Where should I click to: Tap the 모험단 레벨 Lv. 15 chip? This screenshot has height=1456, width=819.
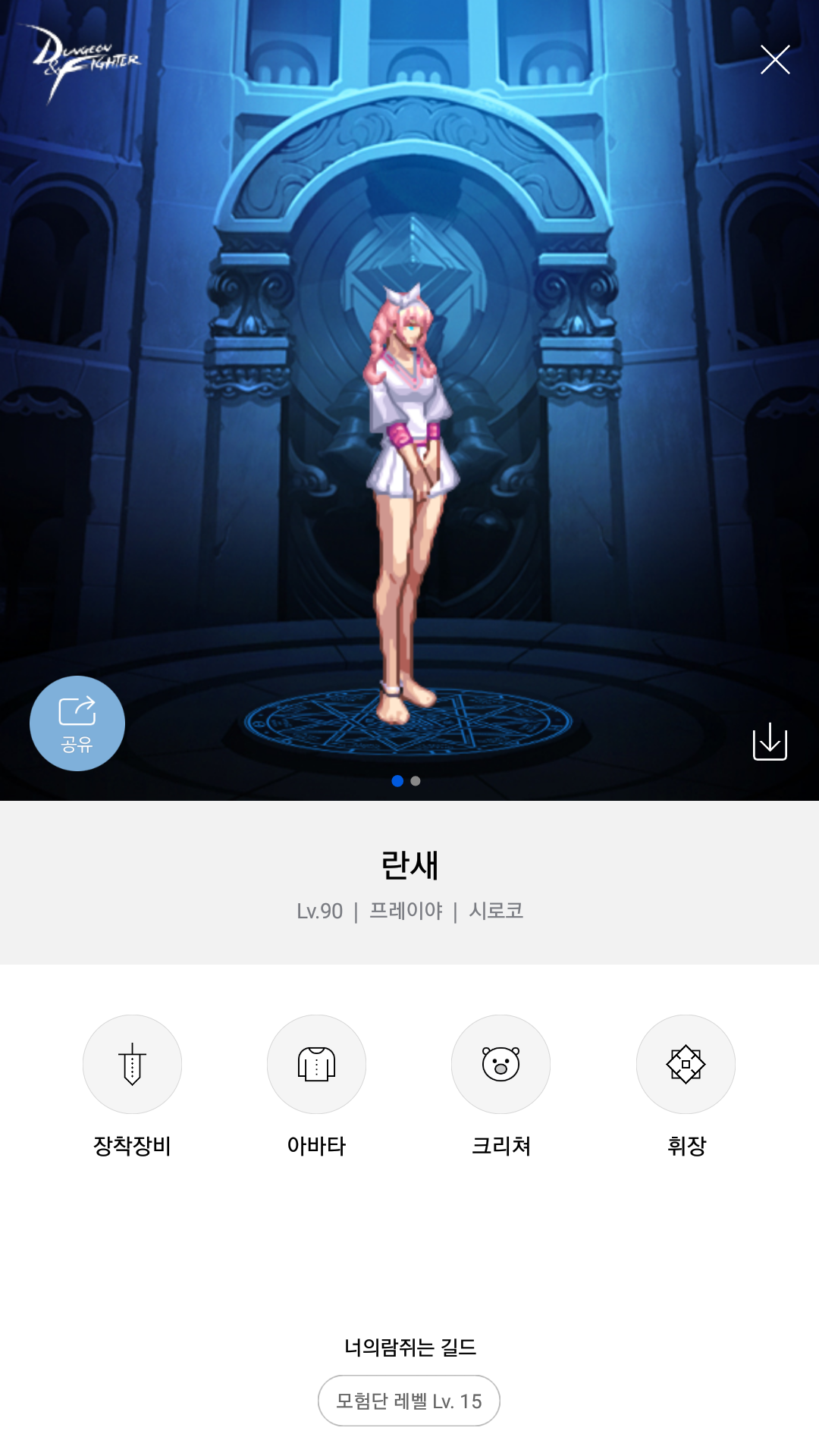pyautogui.click(x=409, y=1401)
